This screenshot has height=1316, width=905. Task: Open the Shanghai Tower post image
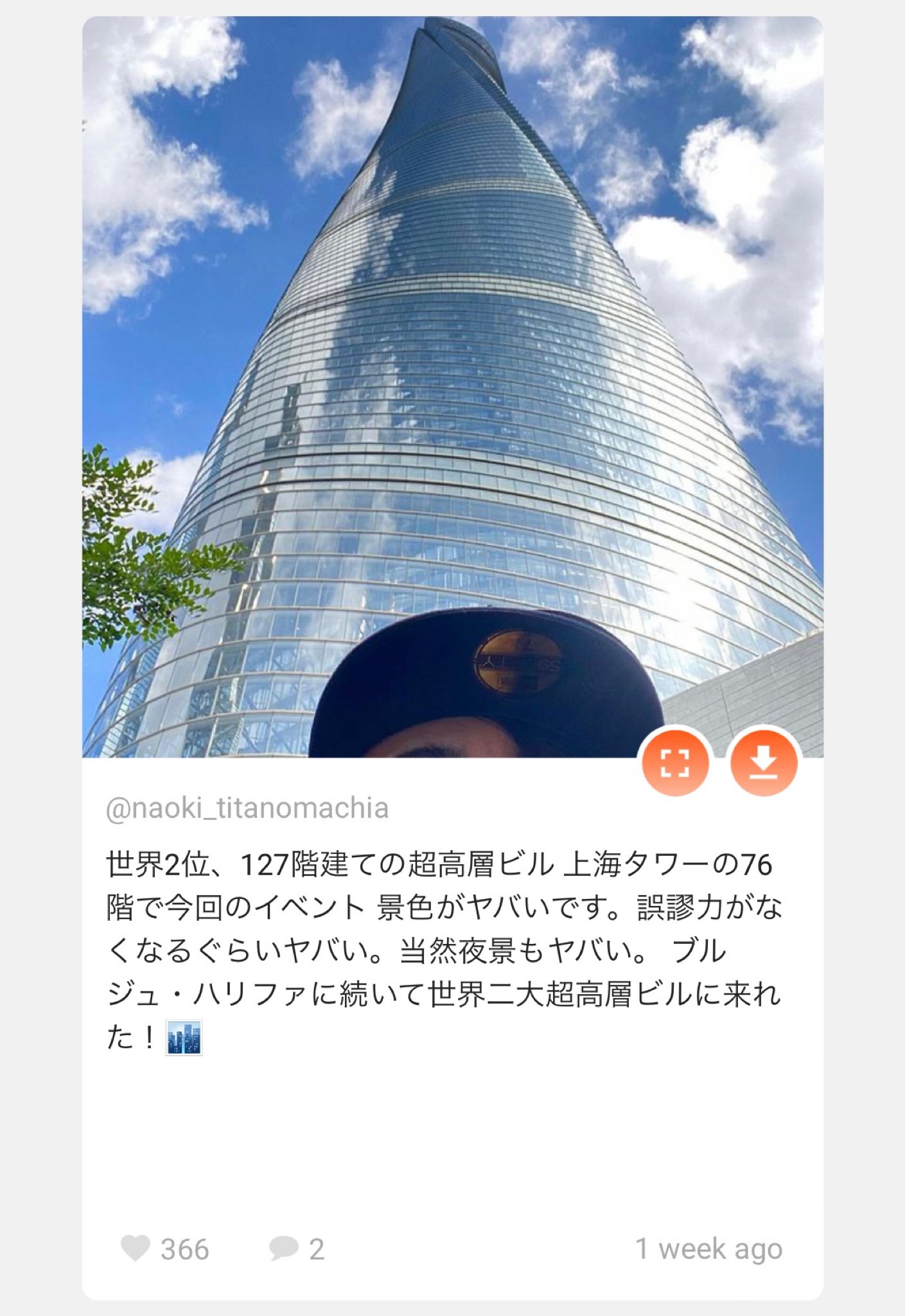[x=452, y=386]
